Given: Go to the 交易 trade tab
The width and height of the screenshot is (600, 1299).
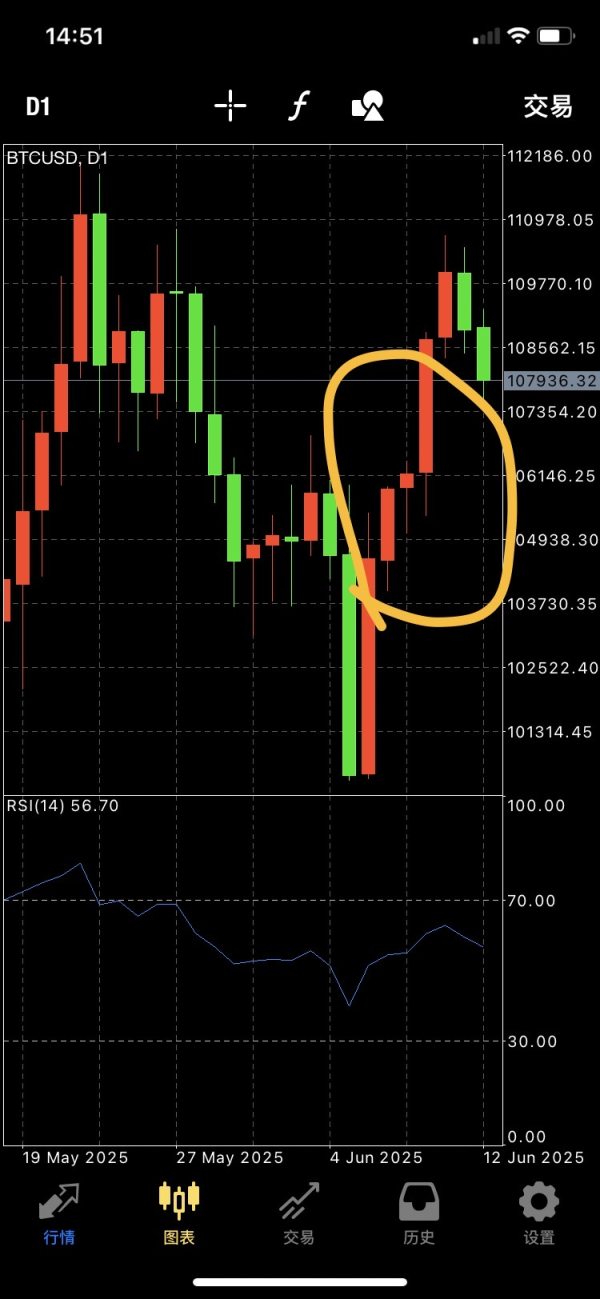Looking at the screenshot, I should click(299, 1213).
